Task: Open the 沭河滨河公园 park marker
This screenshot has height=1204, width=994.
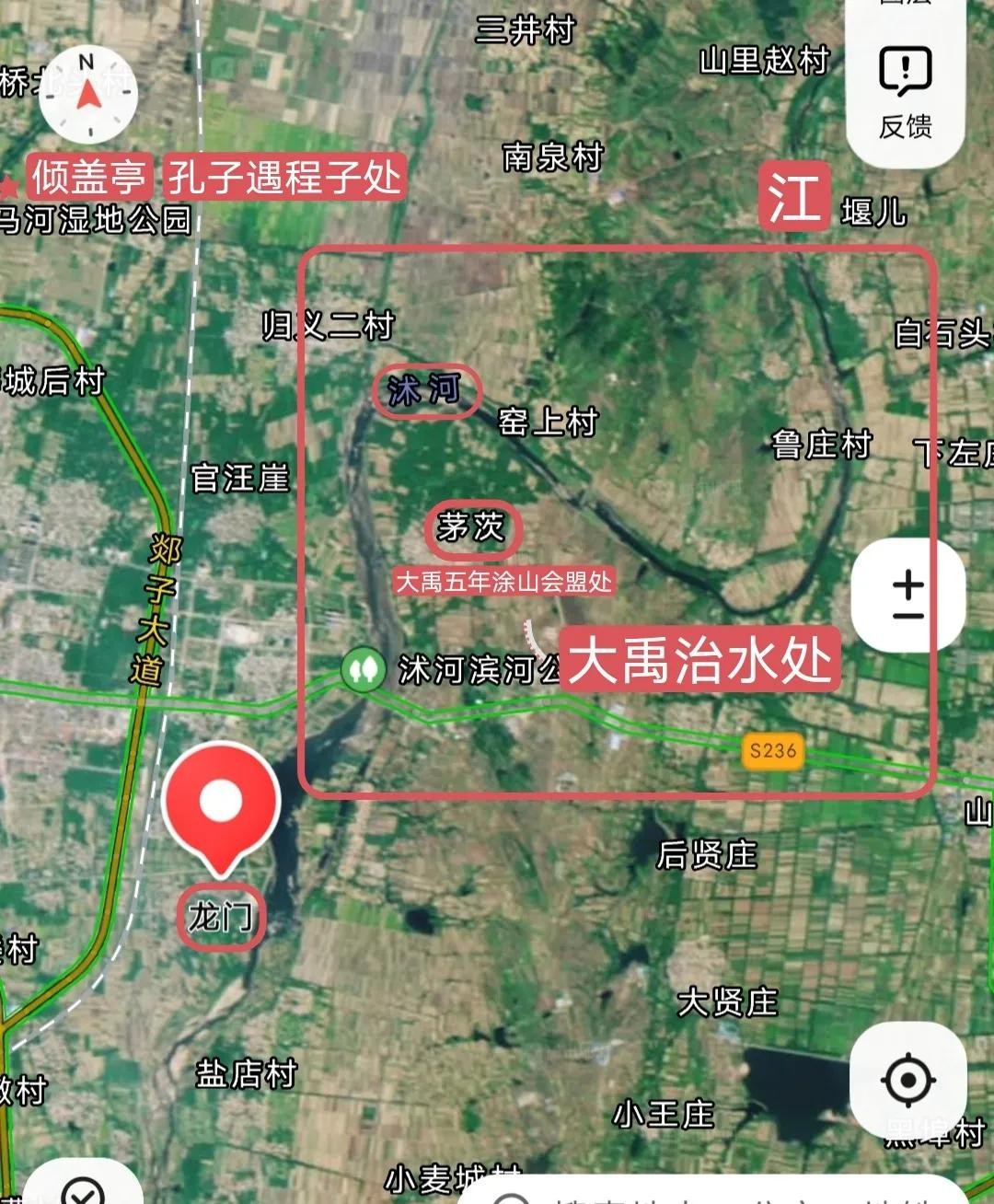Action: 364,669
